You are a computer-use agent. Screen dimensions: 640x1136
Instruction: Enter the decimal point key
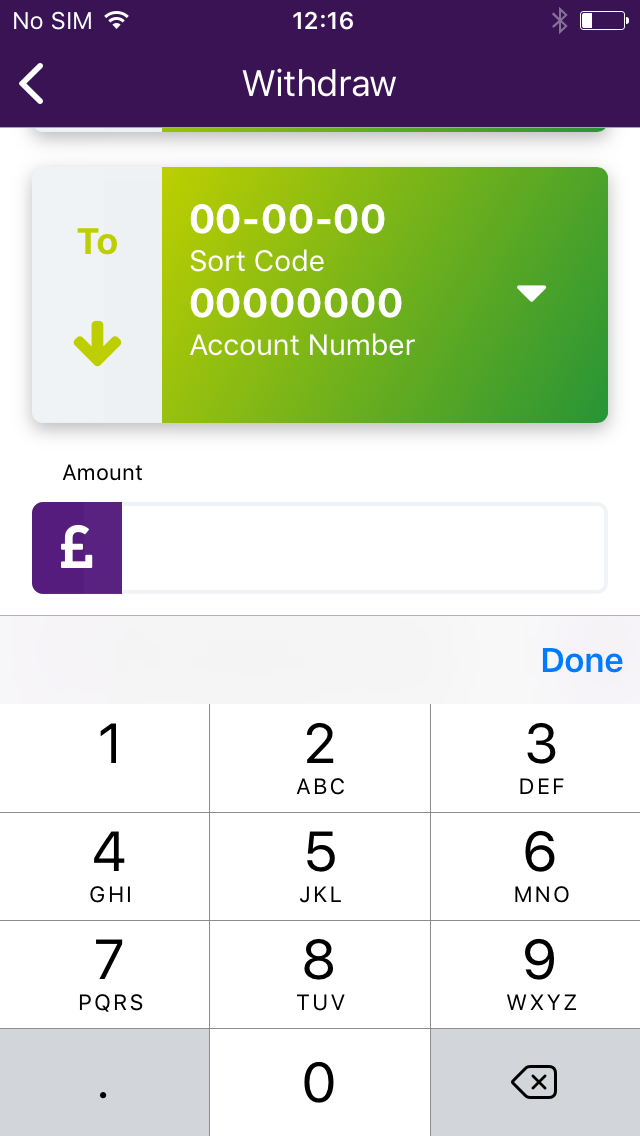click(x=104, y=1082)
